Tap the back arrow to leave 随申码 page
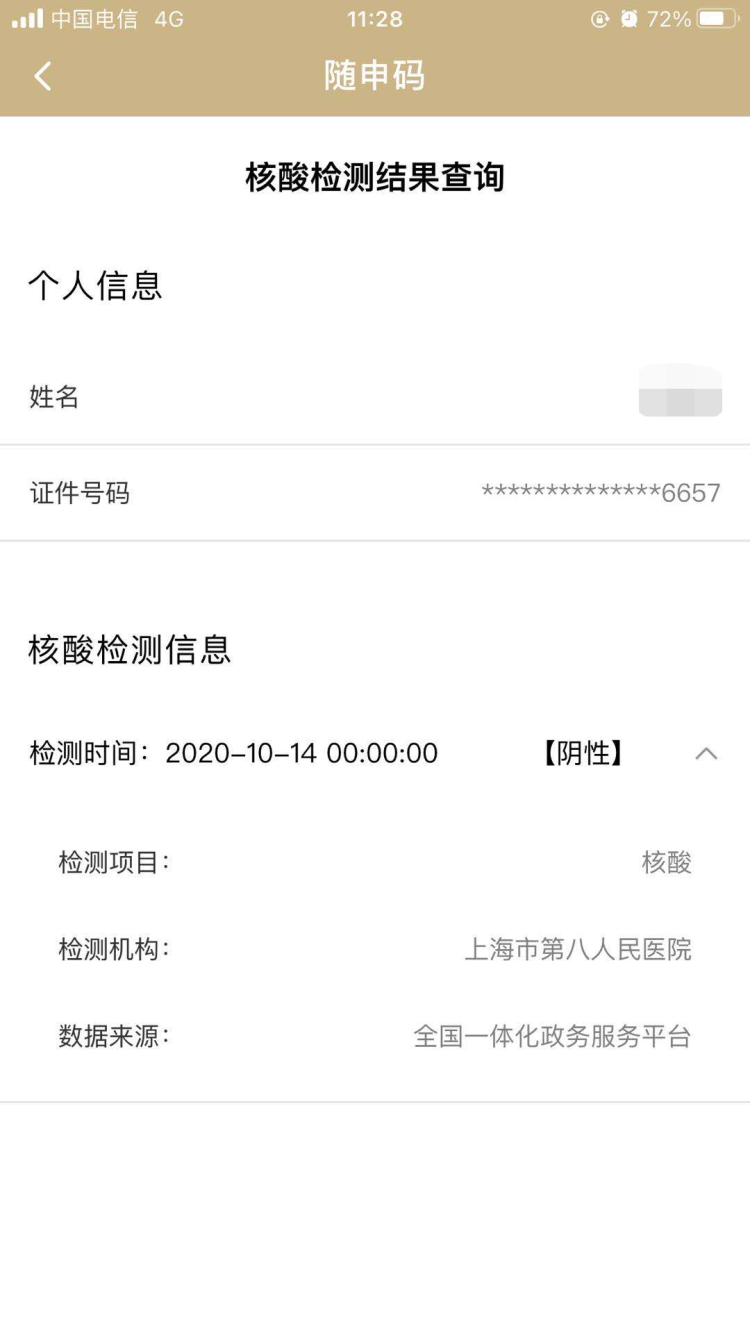 (42, 75)
